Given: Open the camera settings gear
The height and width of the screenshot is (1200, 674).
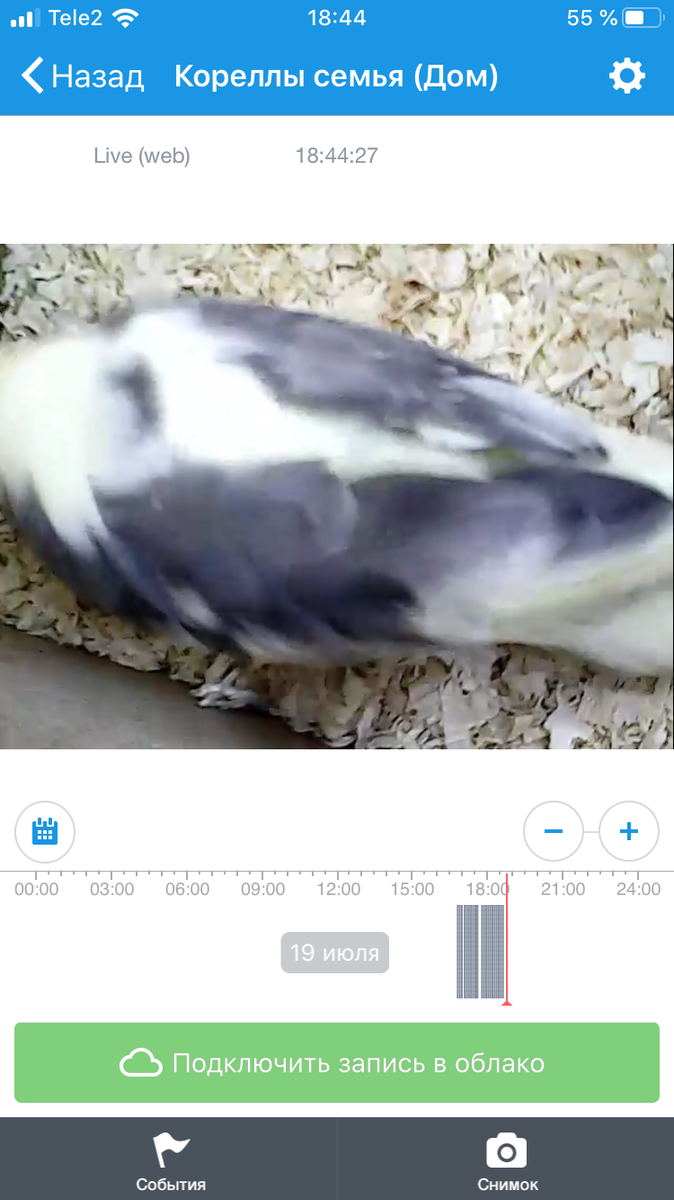Looking at the screenshot, I should tap(627, 76).
